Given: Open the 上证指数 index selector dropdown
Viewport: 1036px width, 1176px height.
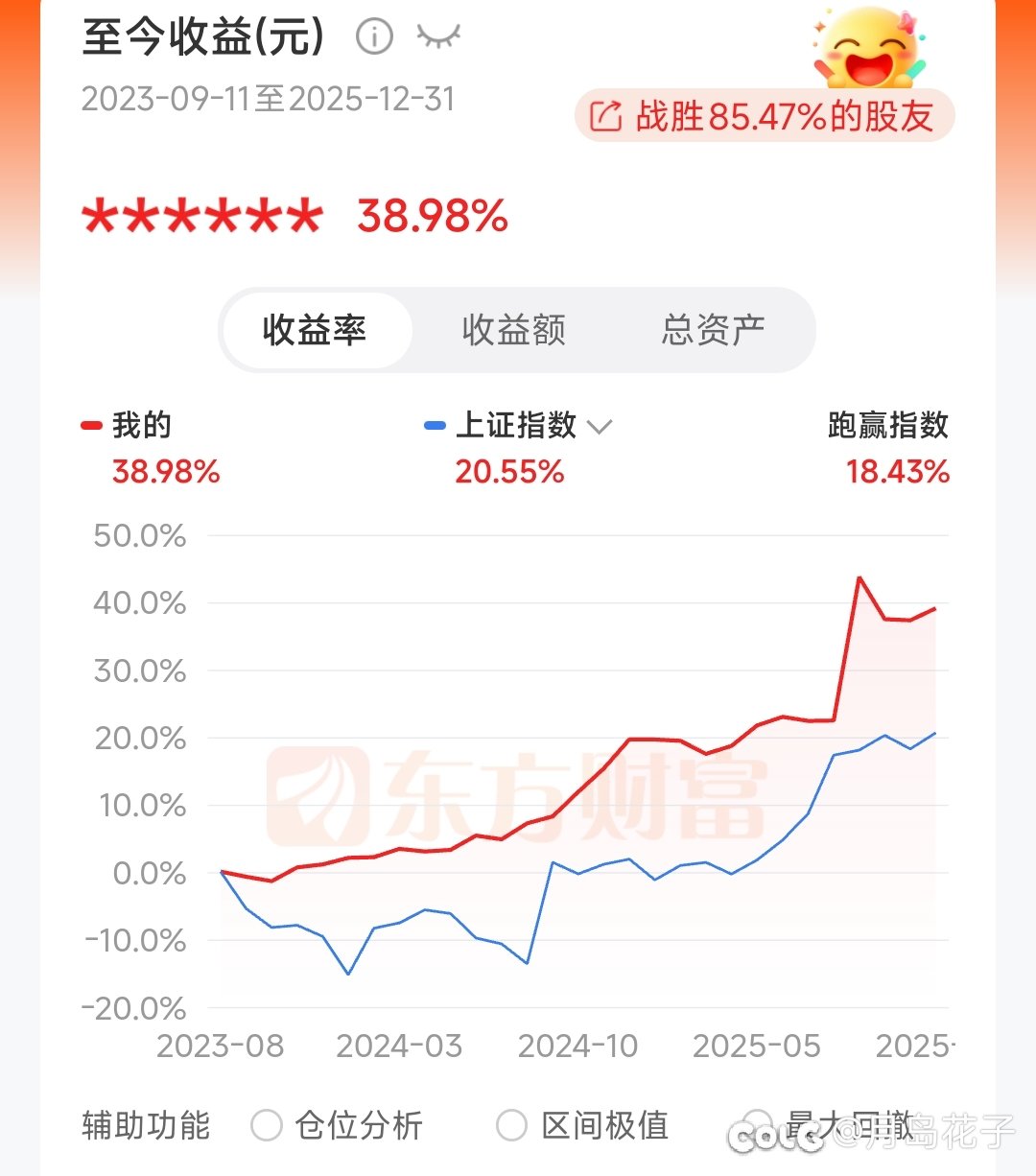Looking at the screenshot, I should [600, 428].
